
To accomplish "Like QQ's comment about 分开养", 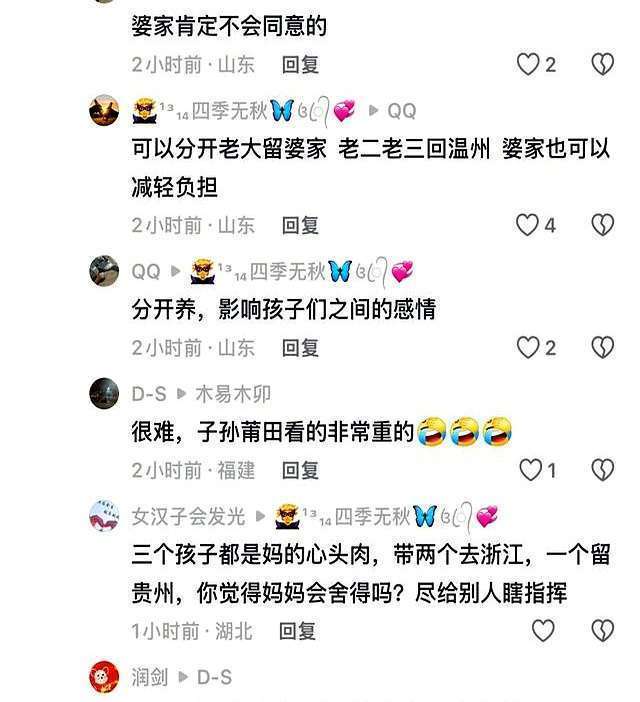I will 527,348.
